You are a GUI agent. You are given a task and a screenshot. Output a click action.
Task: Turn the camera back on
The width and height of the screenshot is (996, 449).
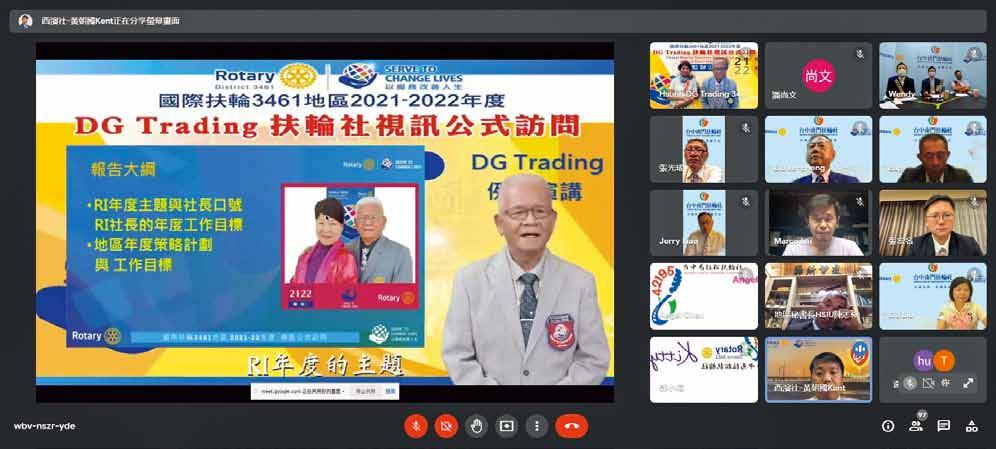click(x=446, y=426)
